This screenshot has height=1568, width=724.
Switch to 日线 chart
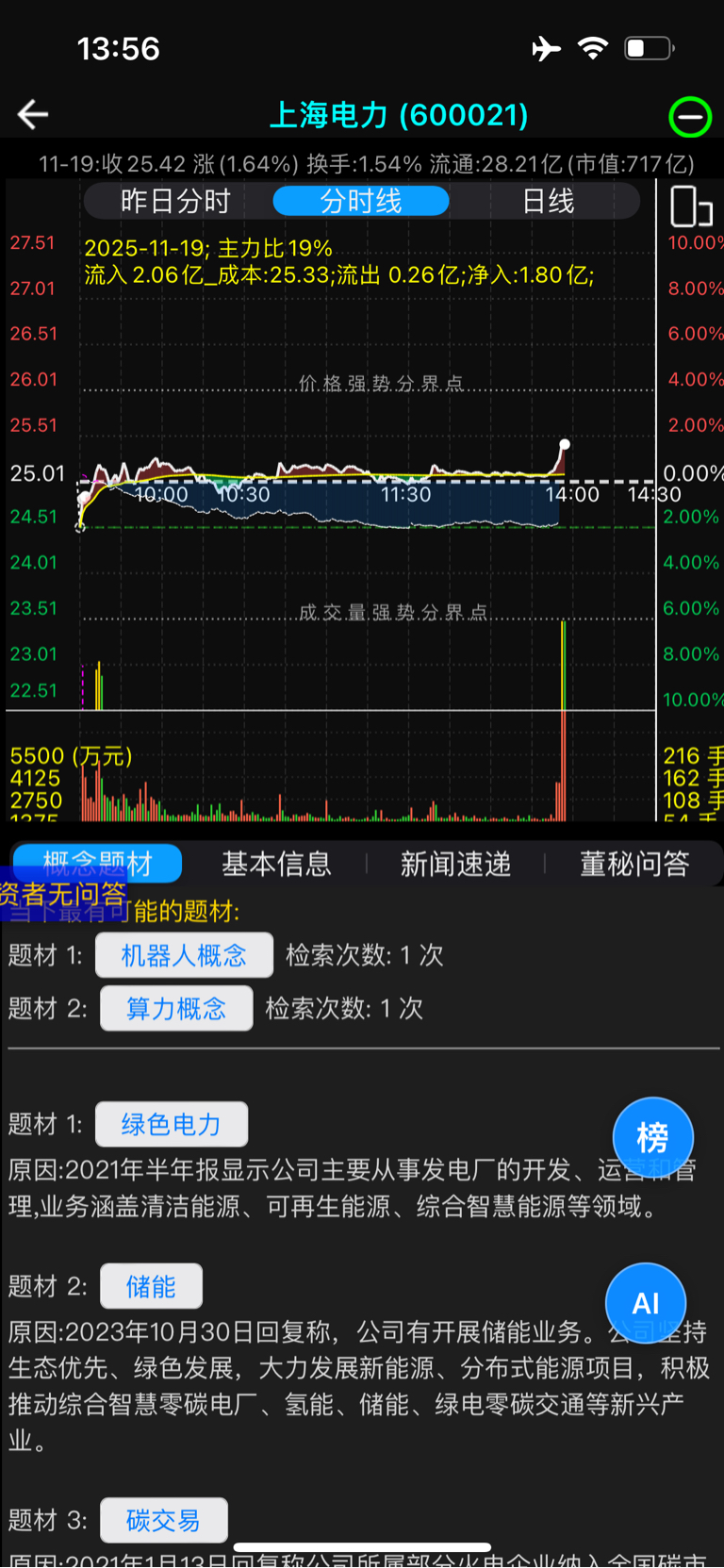(548, 201)
